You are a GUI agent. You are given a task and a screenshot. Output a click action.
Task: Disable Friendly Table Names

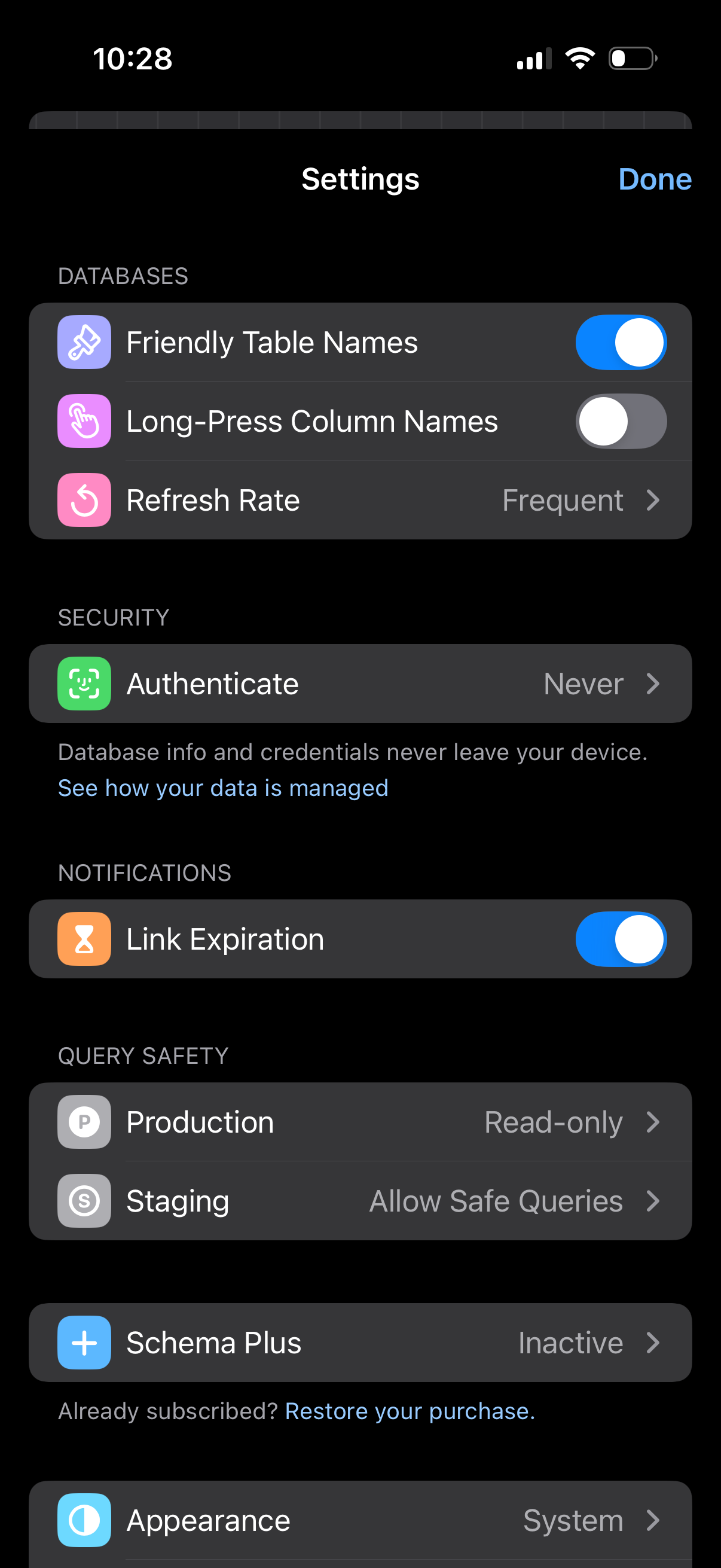click(621, 342)
